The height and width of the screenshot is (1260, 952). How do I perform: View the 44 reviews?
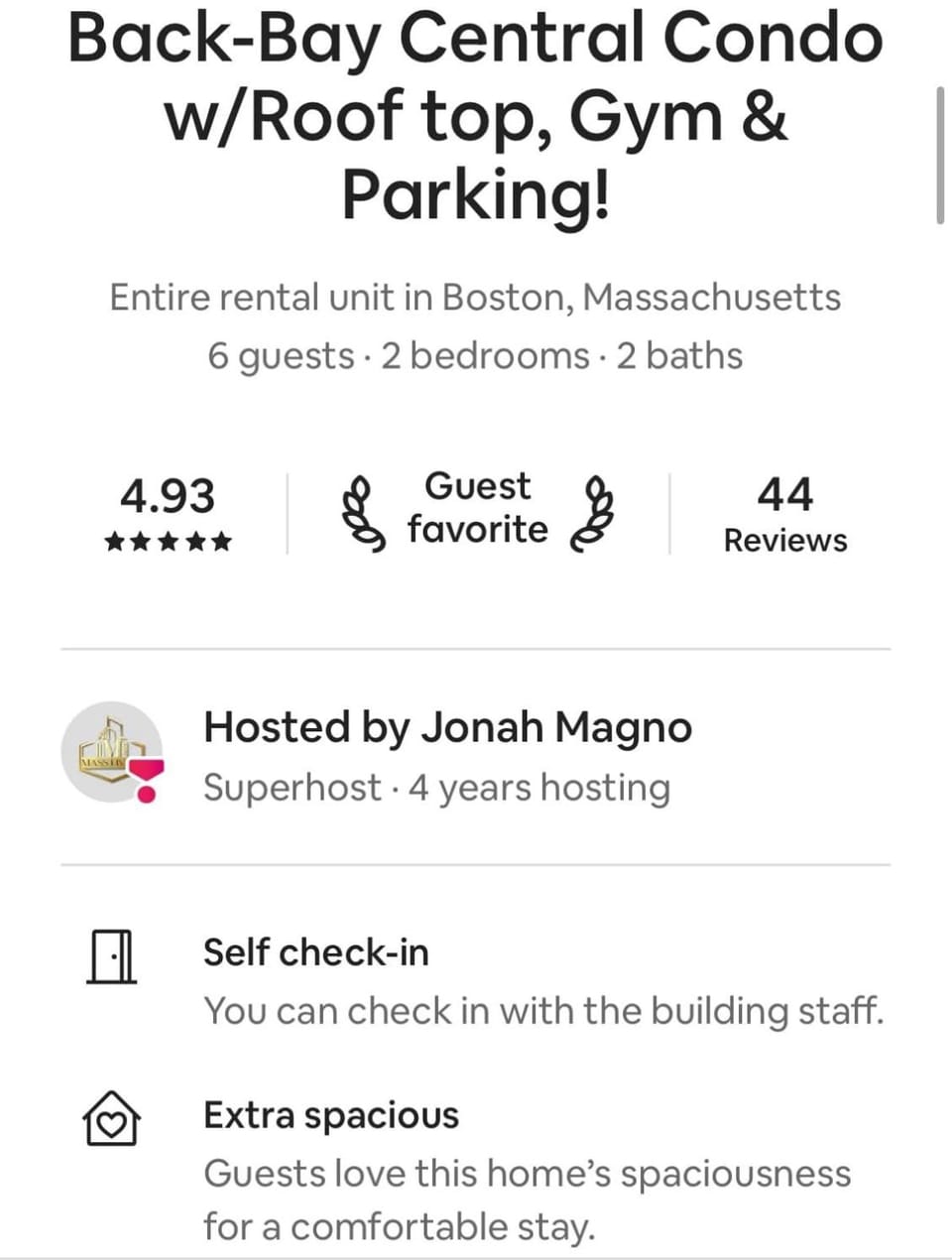pyautogui.click(x=784, y=514)
